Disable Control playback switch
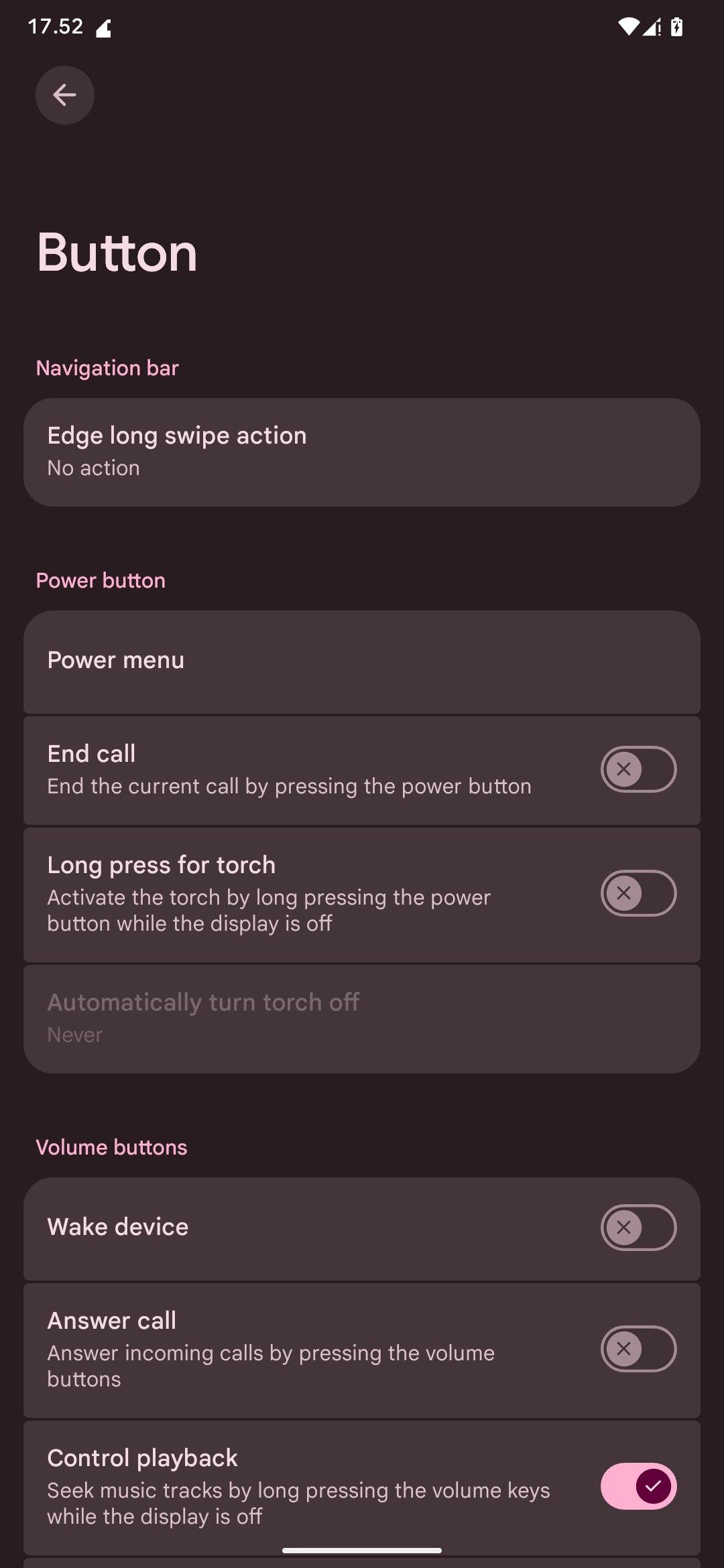 pos(638,1486)
